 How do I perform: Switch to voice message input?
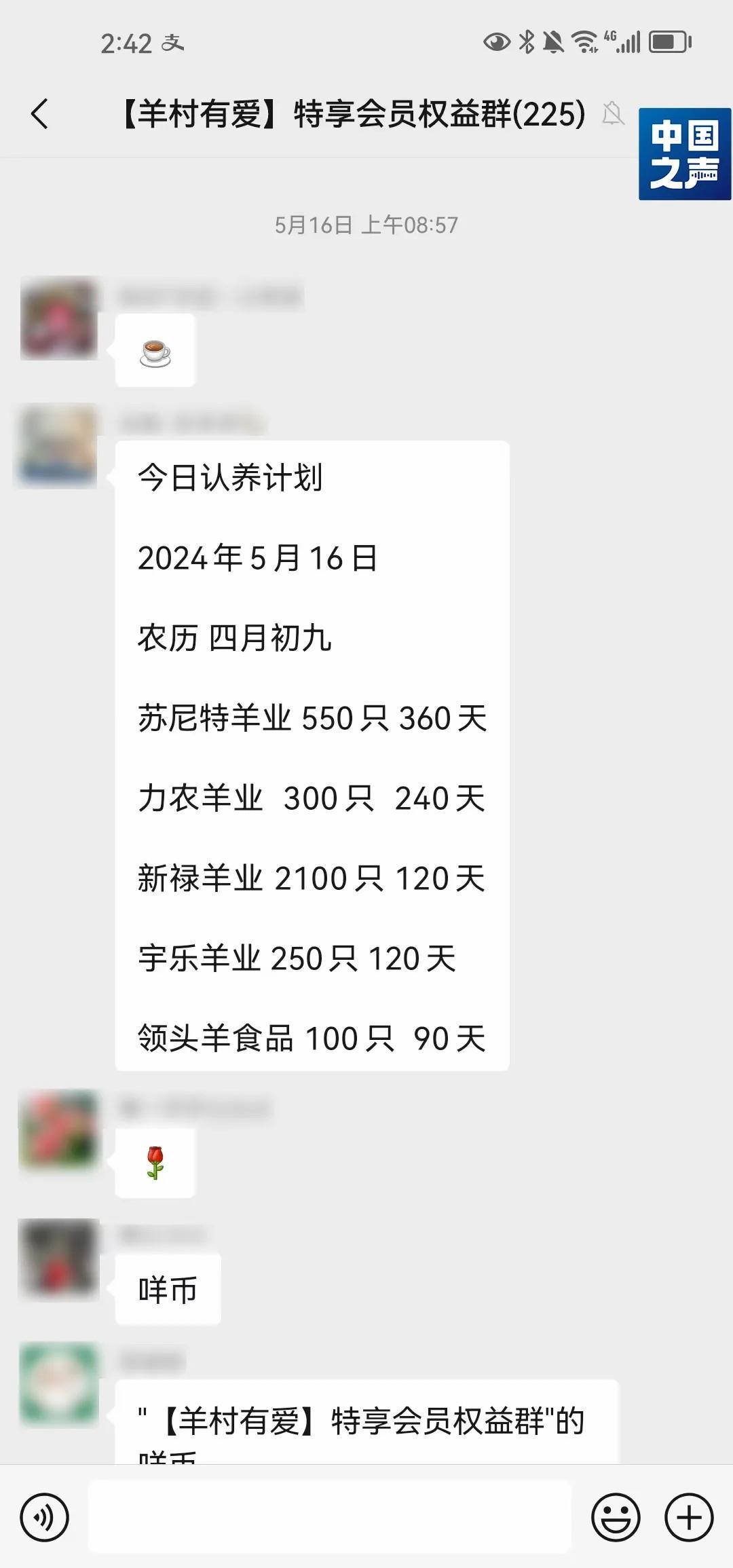coord(45,1518)
